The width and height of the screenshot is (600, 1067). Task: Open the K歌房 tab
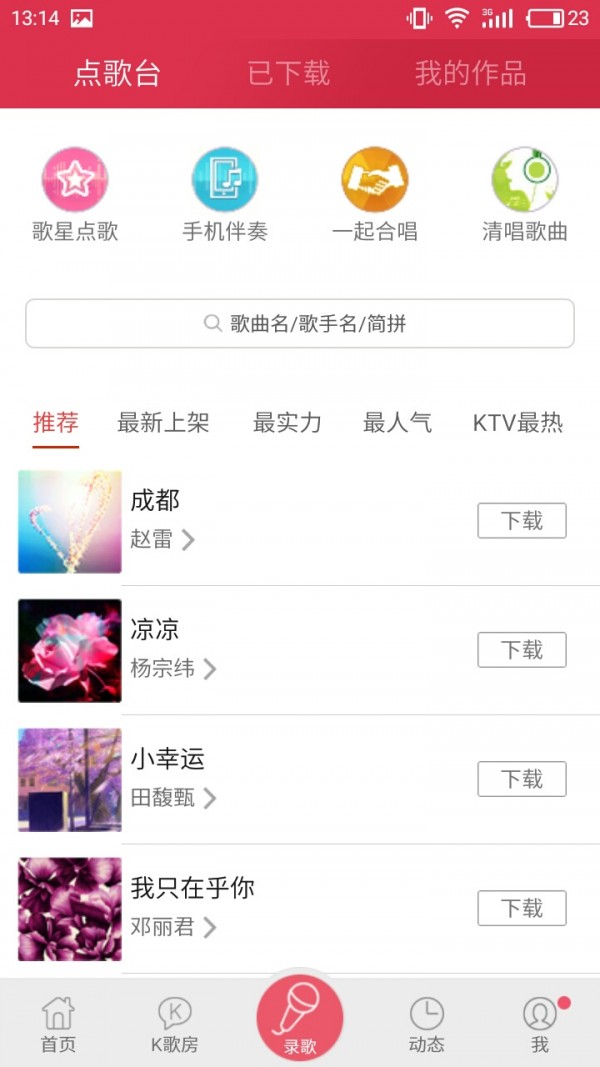click(174, 1025)
